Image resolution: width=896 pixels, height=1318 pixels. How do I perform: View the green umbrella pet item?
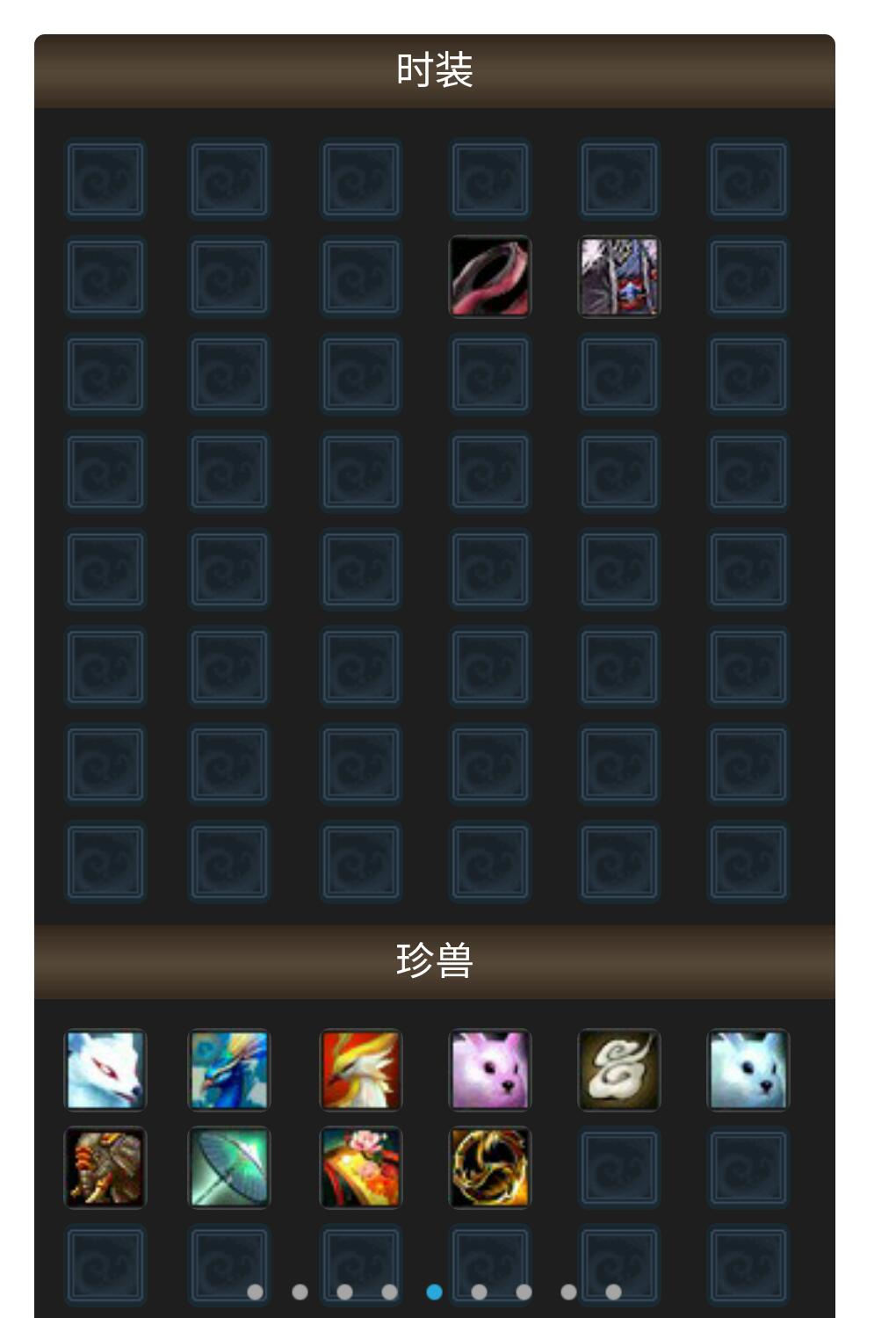tap(229, 1167)
